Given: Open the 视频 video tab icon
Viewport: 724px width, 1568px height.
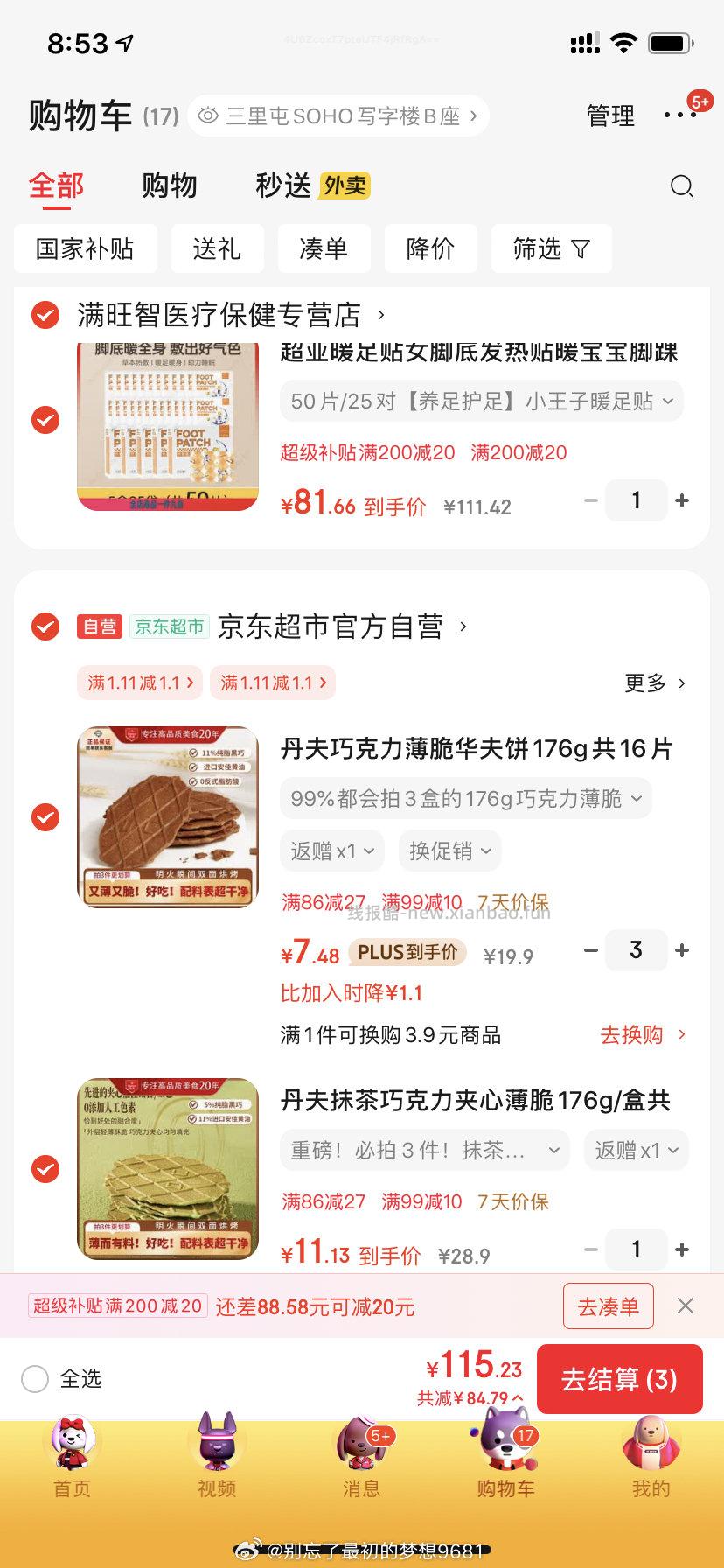Looking at the screenshot, I should point(216,1451).
